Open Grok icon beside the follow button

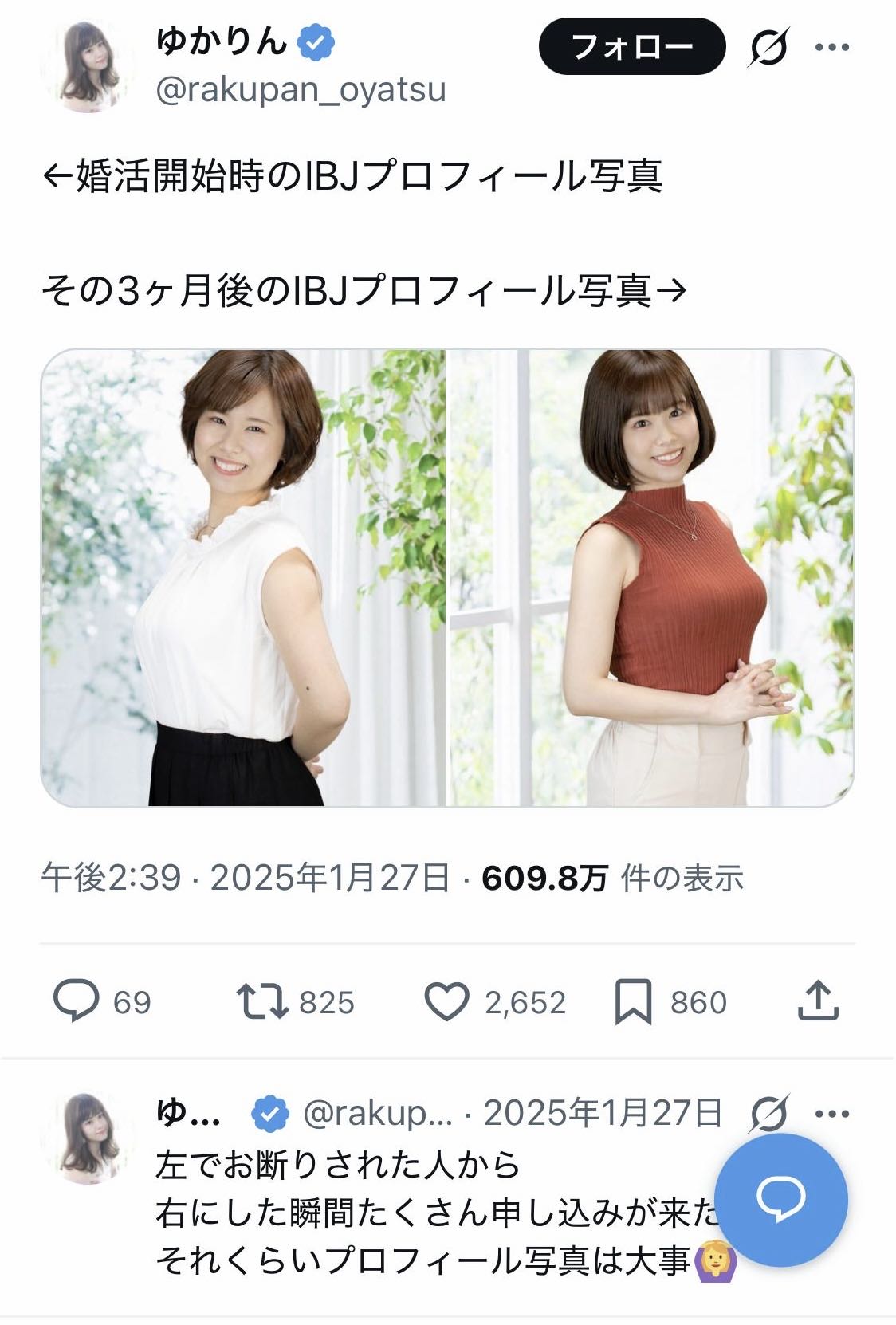click(768, 47)
